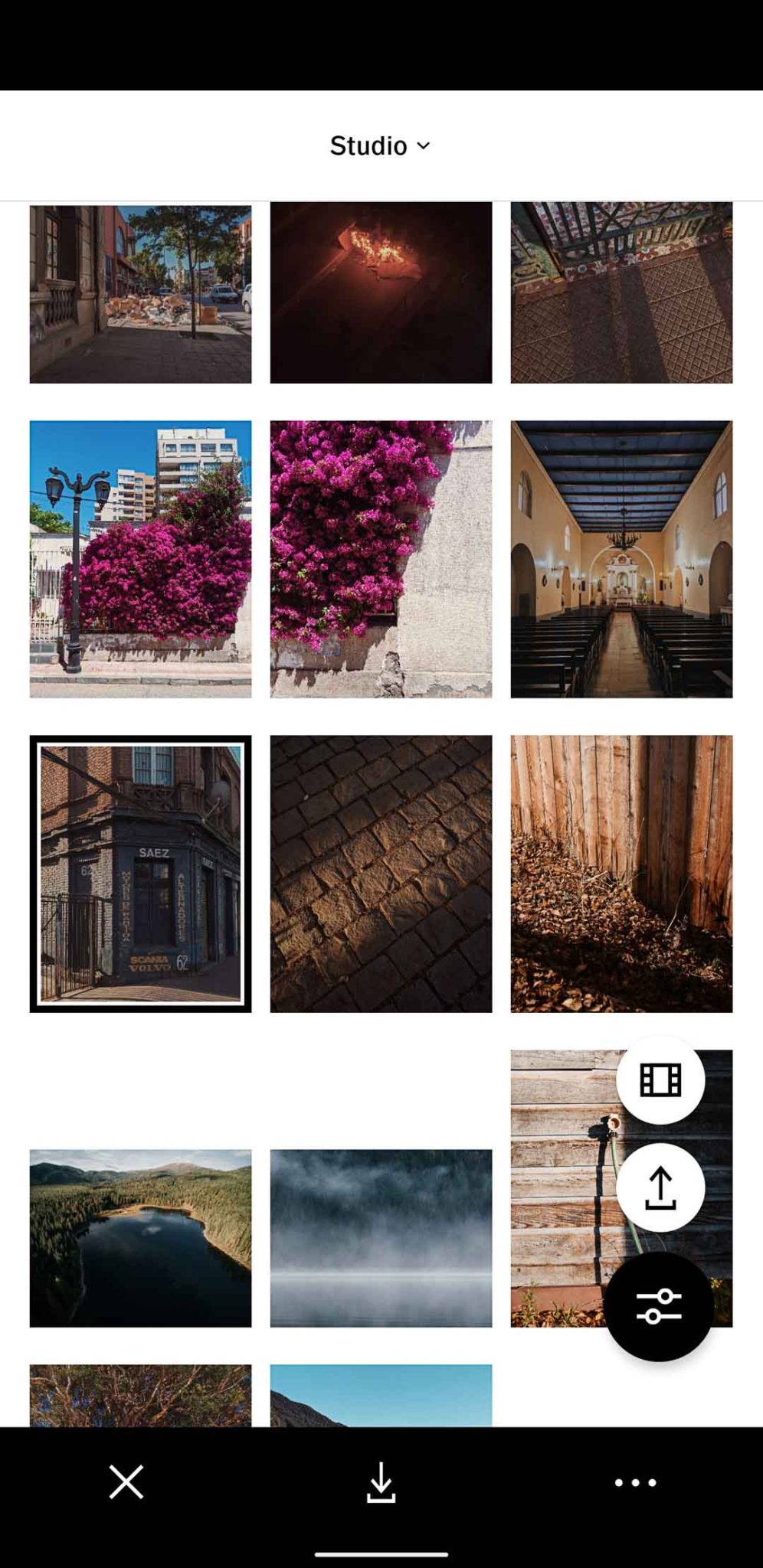
Task: Tap the misty lake fog photo
Action: coord(381,1236)
